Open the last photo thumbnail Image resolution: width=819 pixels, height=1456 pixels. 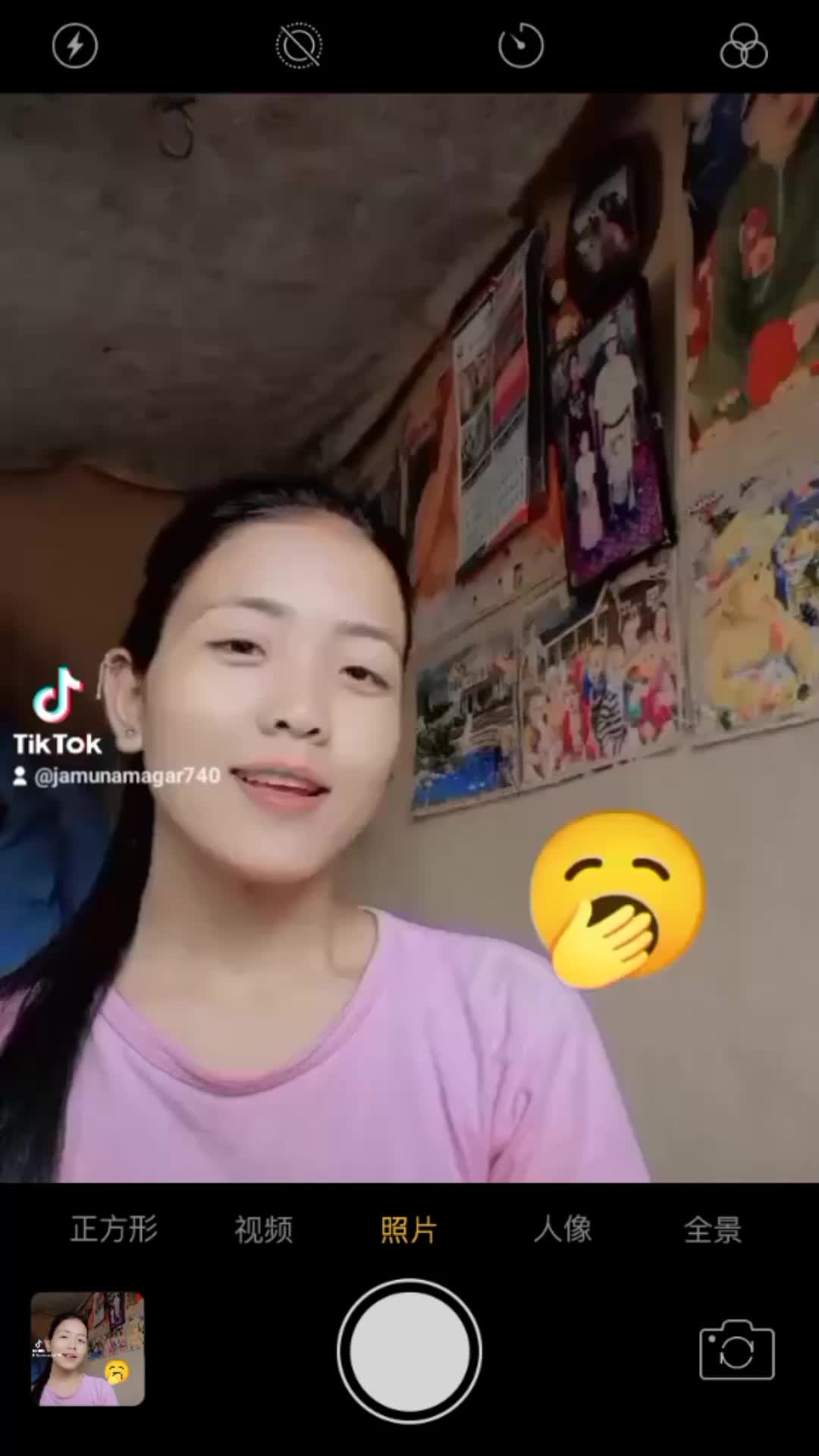pyautogui.click(x=88, y=1349)
